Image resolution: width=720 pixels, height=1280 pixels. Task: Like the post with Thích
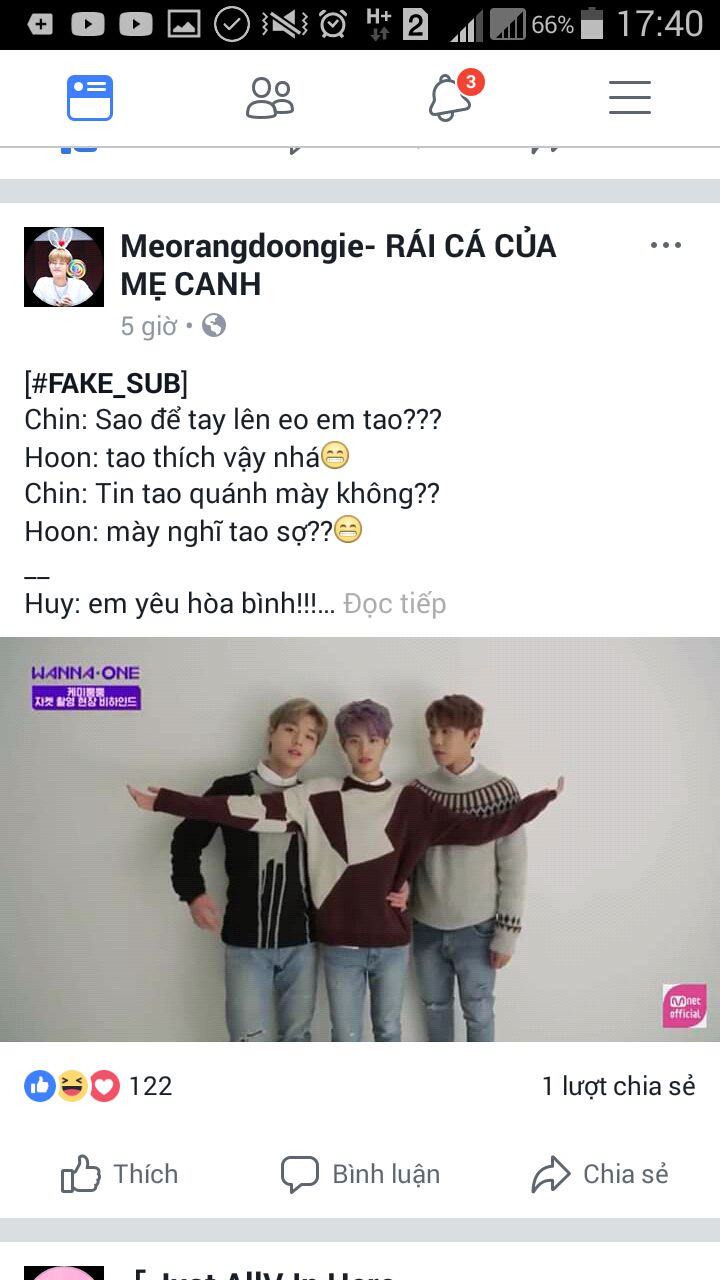[x=120, y=1174]
